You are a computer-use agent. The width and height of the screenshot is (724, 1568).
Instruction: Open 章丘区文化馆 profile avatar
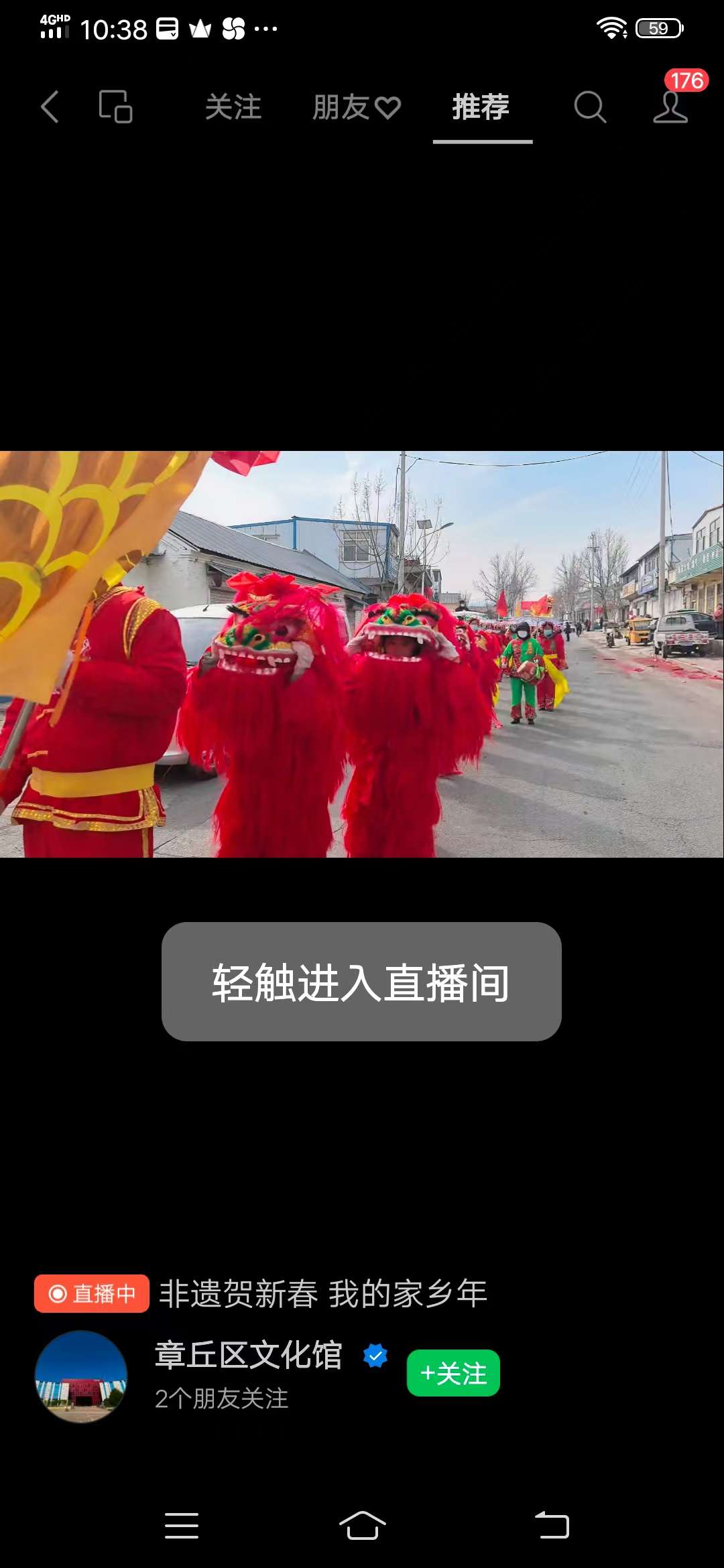[81, 1376]
